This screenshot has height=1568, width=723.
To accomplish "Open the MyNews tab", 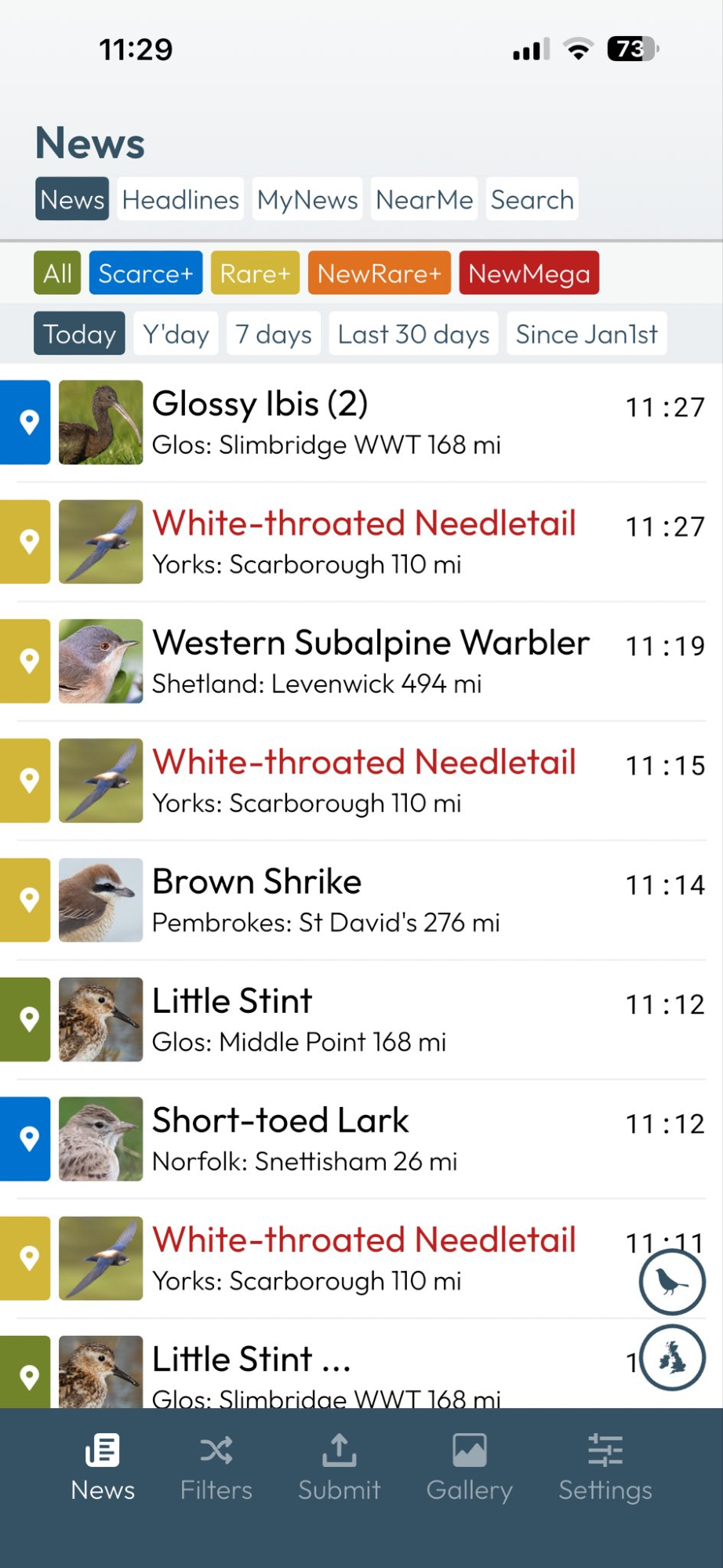I will point(307,200).
